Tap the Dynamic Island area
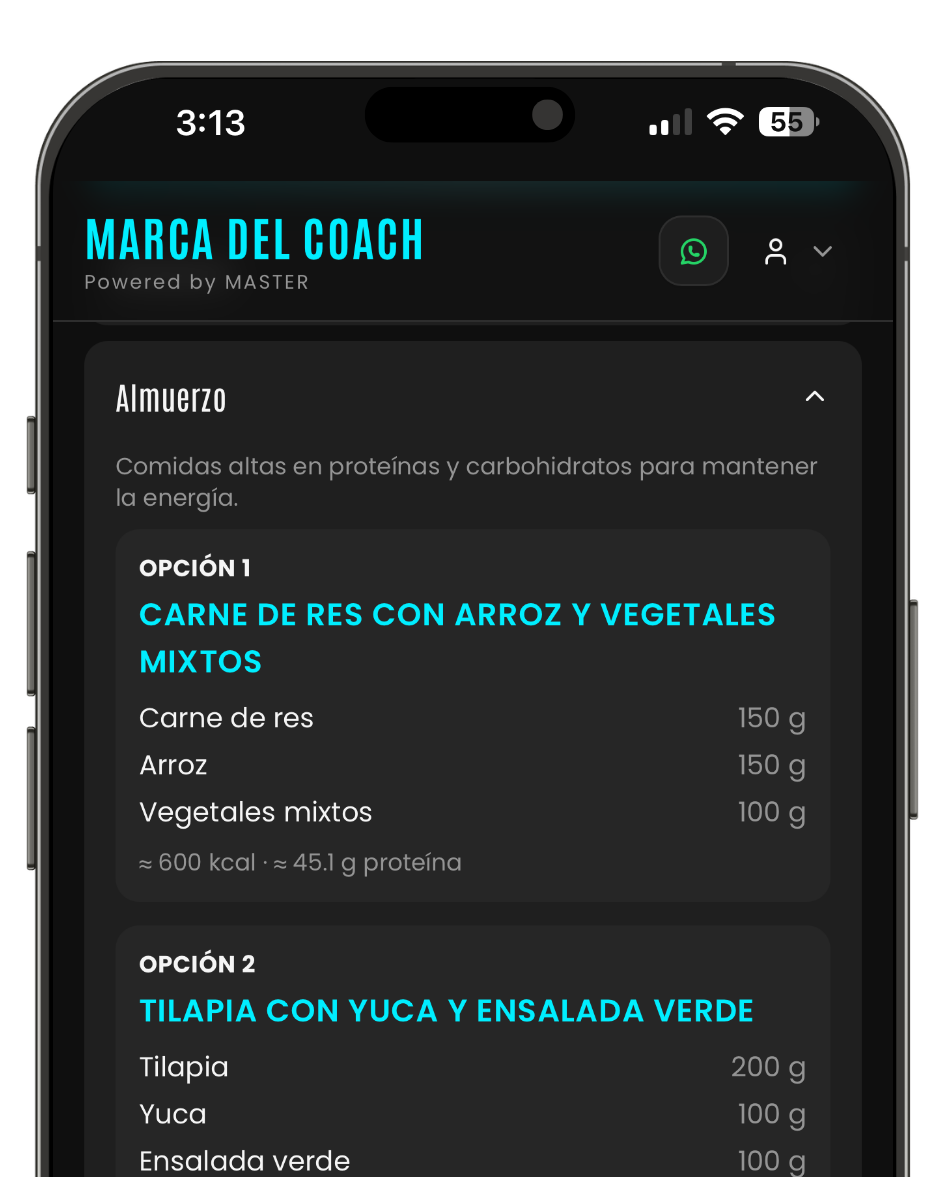Image resolution: width=942 pixels, height=1177 pixels. click(469, 114)
